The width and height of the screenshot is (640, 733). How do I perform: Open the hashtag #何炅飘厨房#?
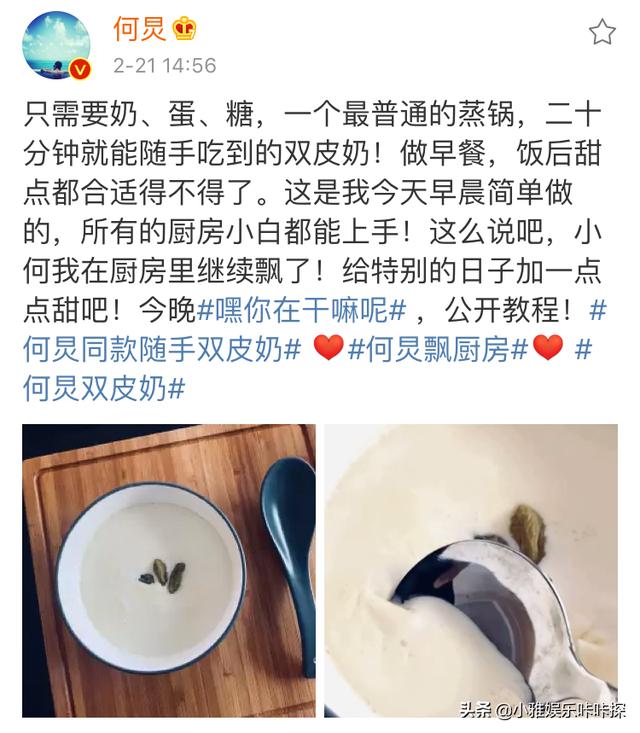coord(437,348)
